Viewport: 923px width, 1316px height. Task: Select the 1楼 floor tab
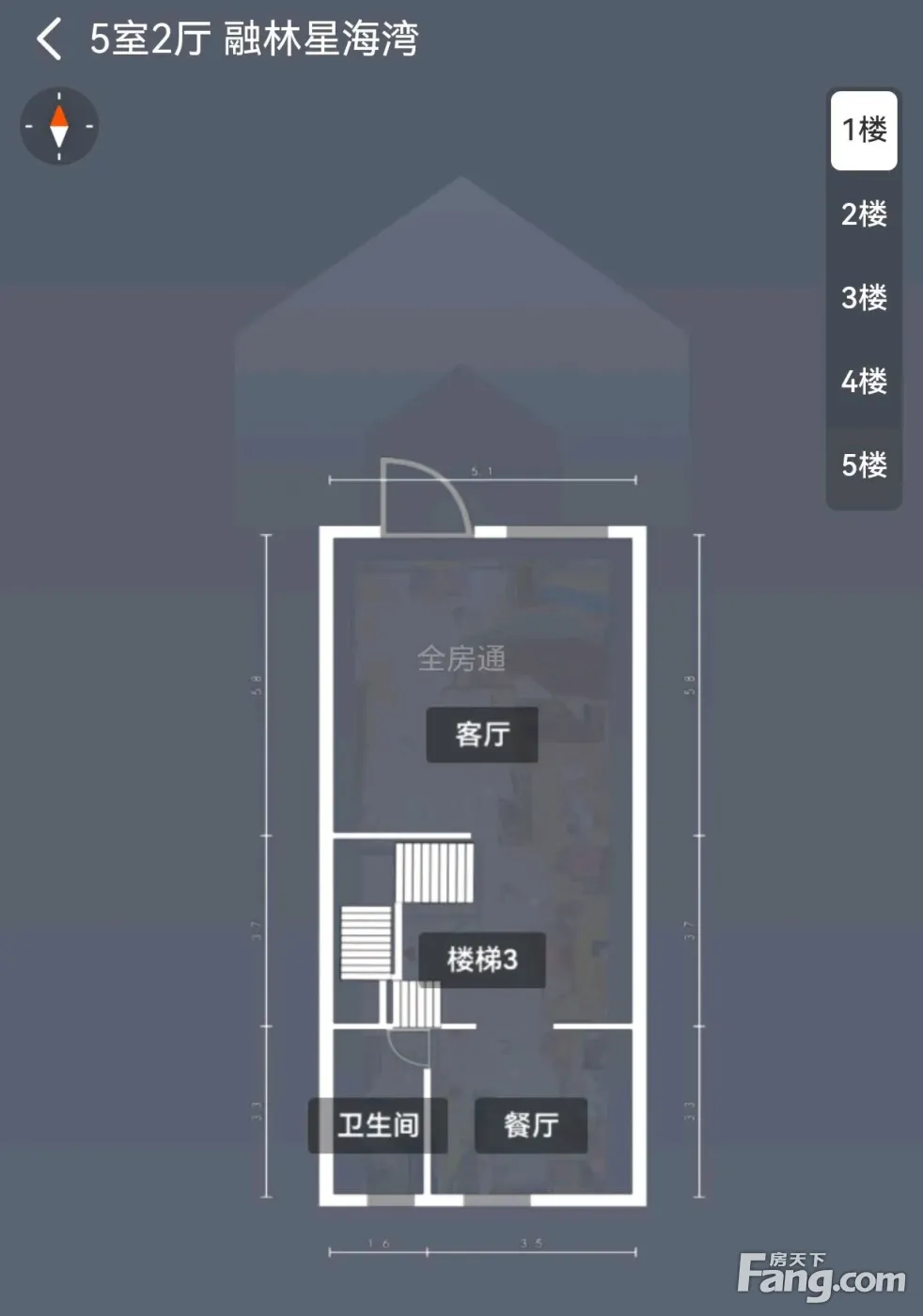point(864,130)
